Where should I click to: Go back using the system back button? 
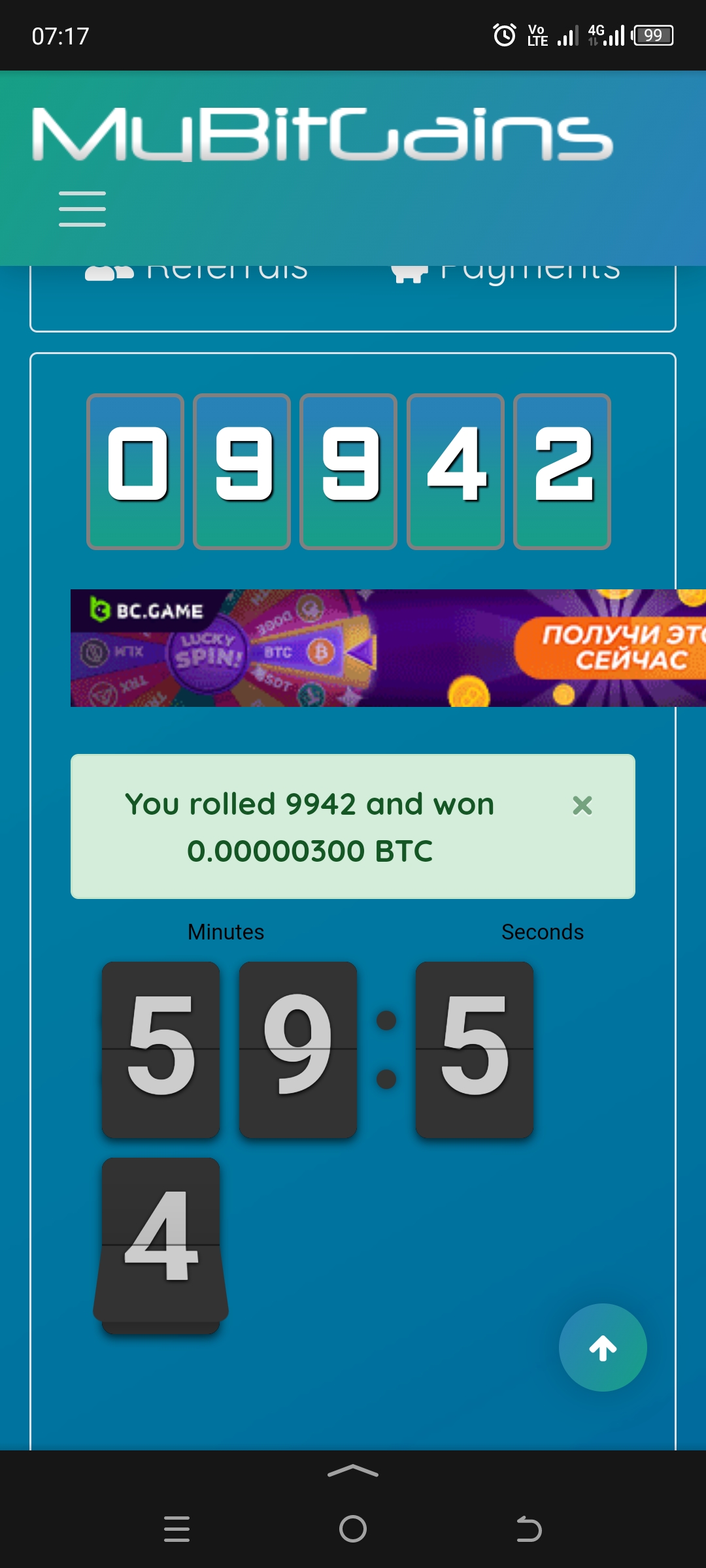(529, 1529)
